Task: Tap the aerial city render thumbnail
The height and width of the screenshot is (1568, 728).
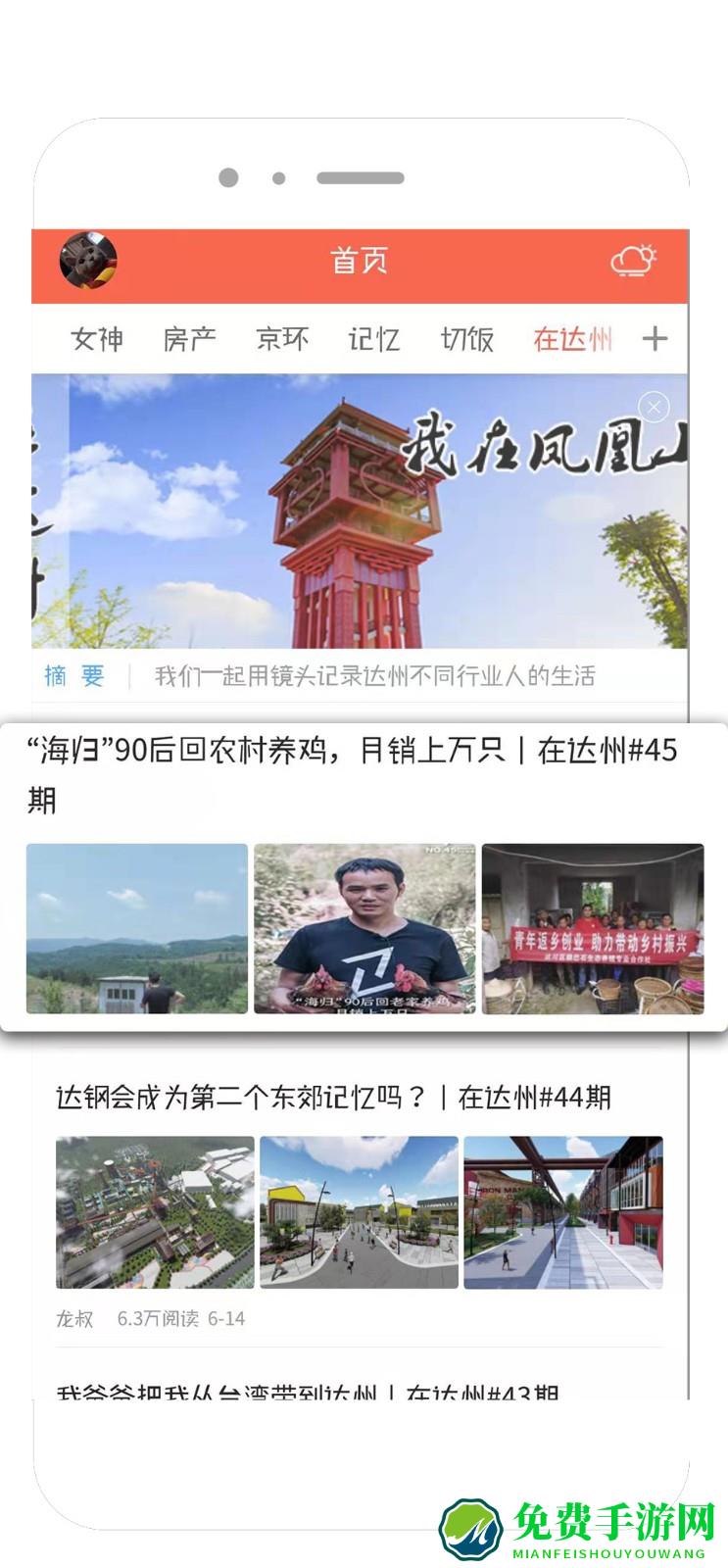Action: (x=152, y=1211)
